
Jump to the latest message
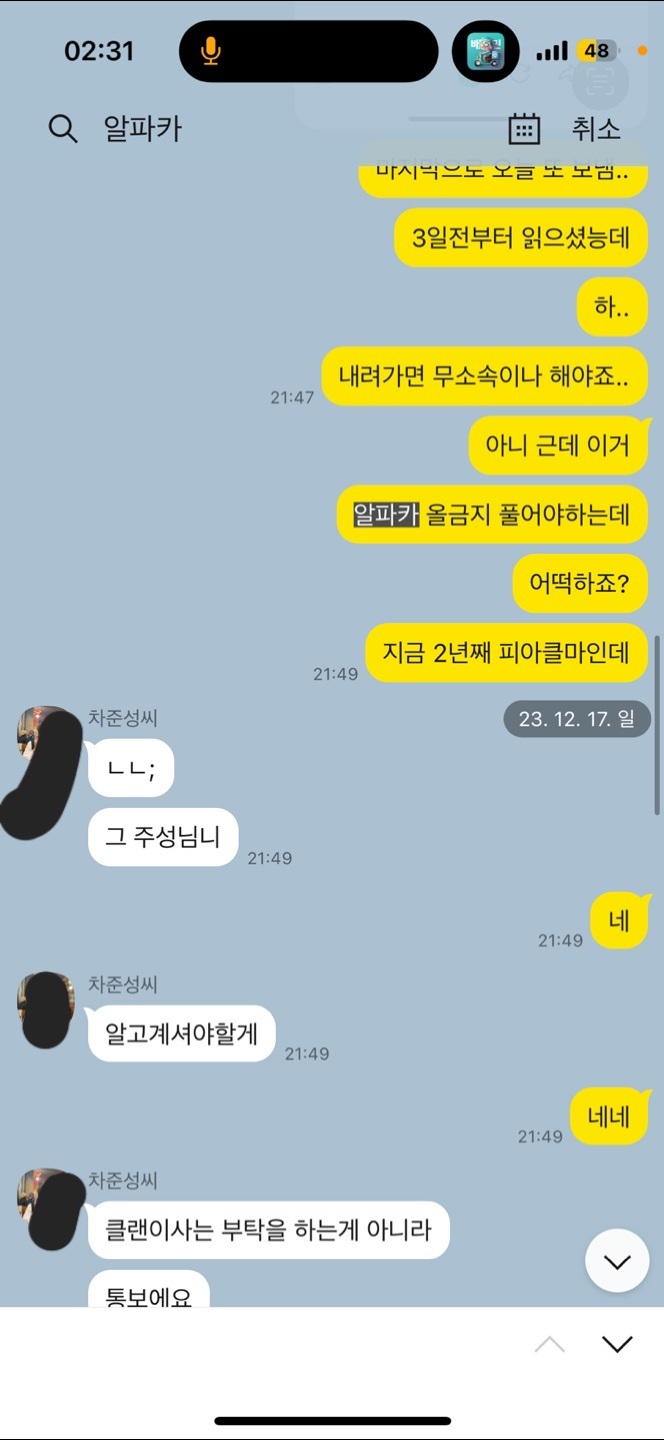click(x=616, y=1262)
